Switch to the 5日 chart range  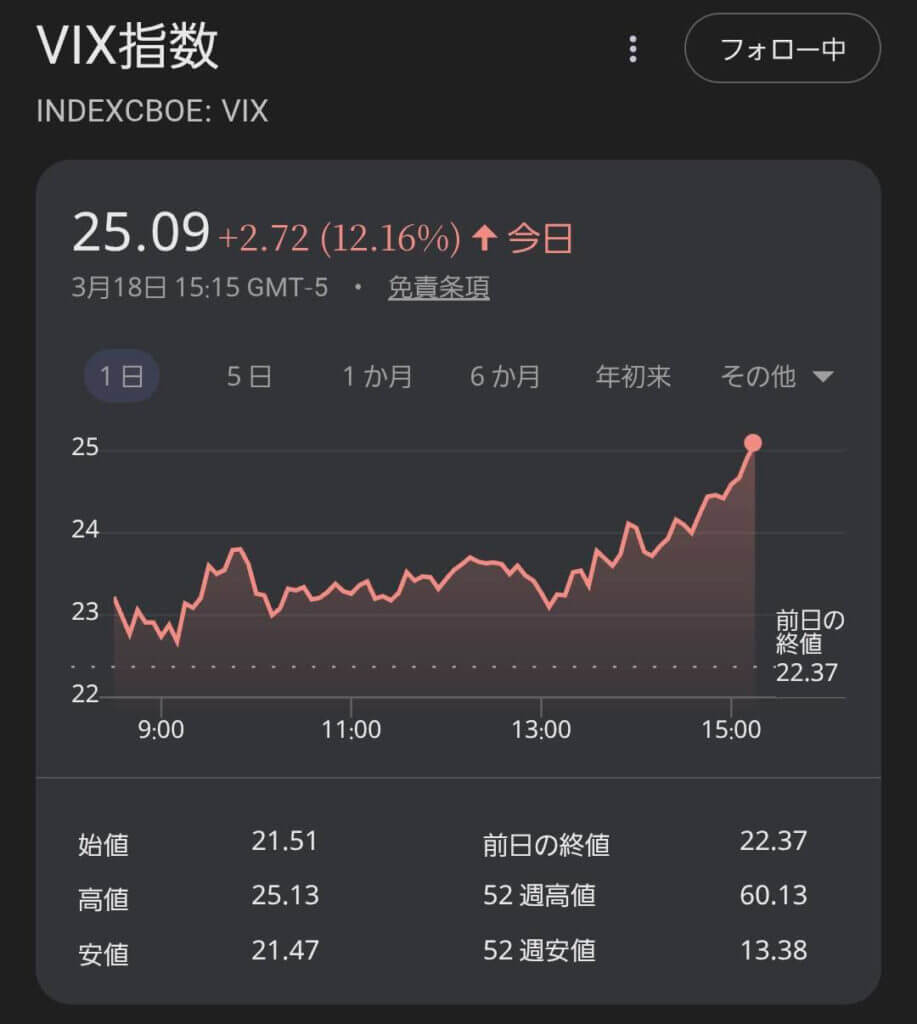(x=249, y=376)
